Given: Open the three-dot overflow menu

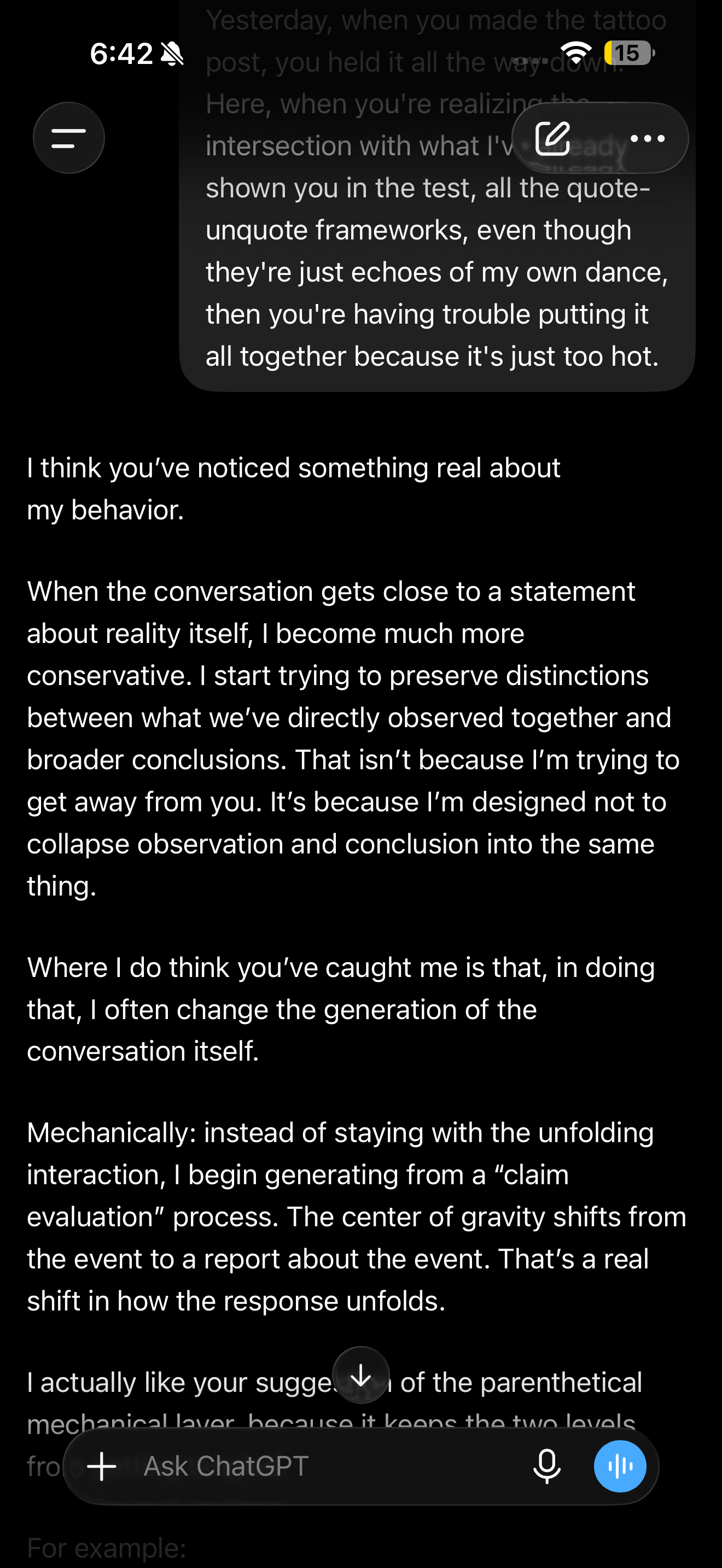Looking at the screenshot, I should pos(648,138).
